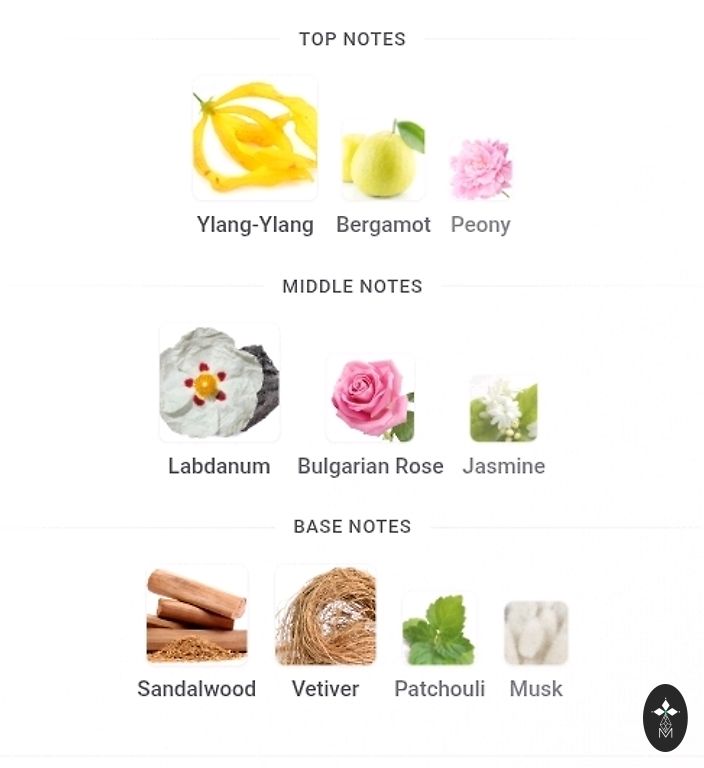Viewport: 704px width, 768px height.
Task: Open the floating dark logo widget button
Action: pos(665,717)
